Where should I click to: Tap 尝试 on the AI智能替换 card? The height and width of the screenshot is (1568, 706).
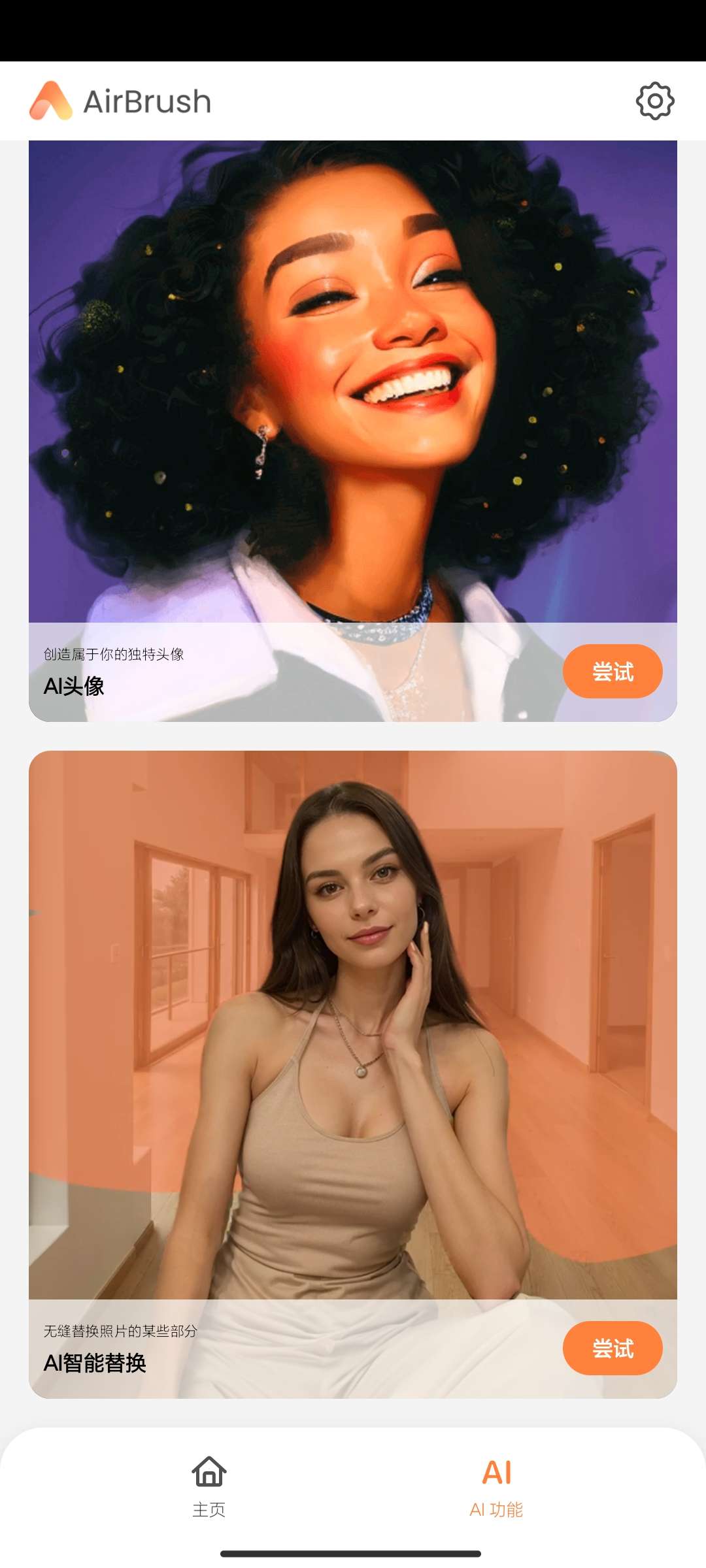(613, 1348)
